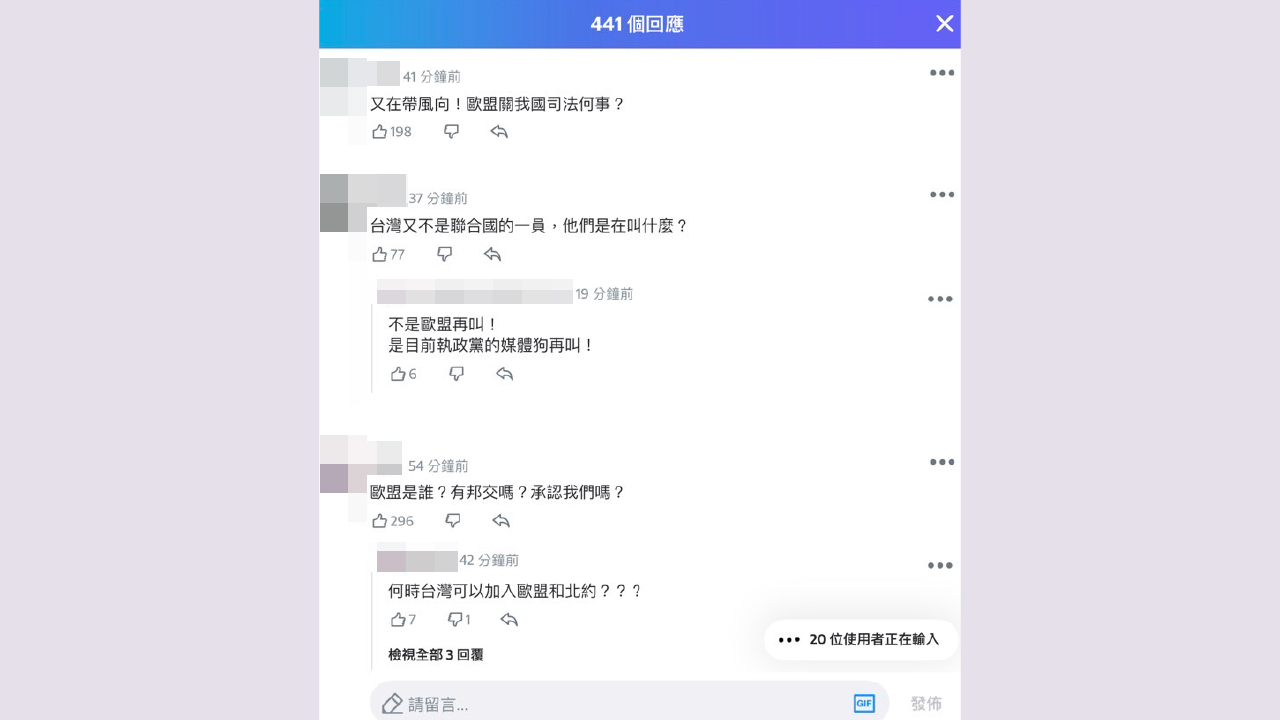
Task: Dislike the comment about 歐盟關我國司法何事
Action: point(451,132)
